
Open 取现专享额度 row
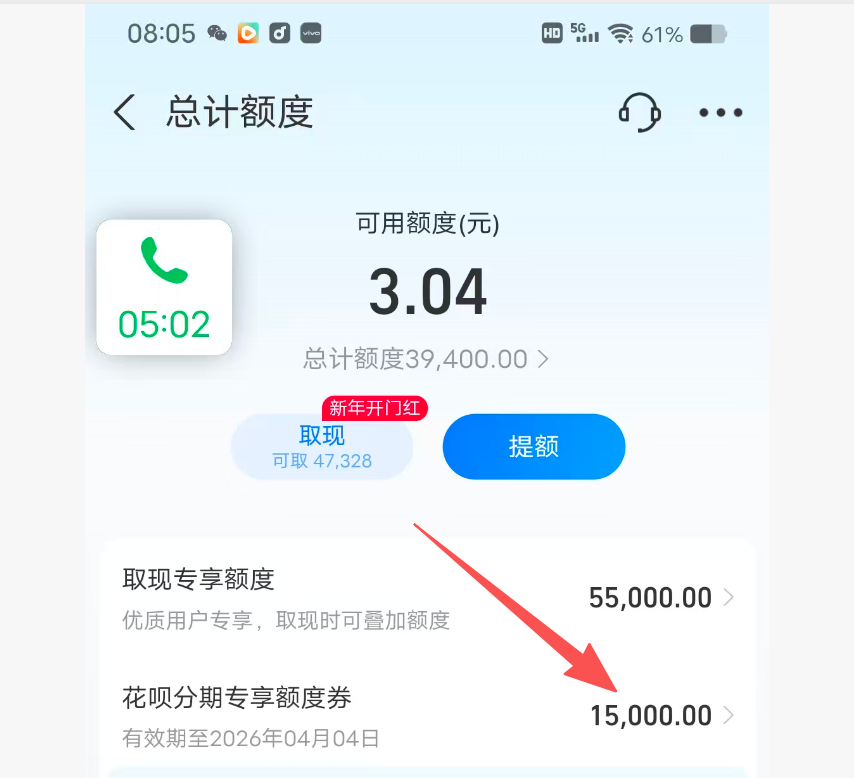(x=428, y=598)
